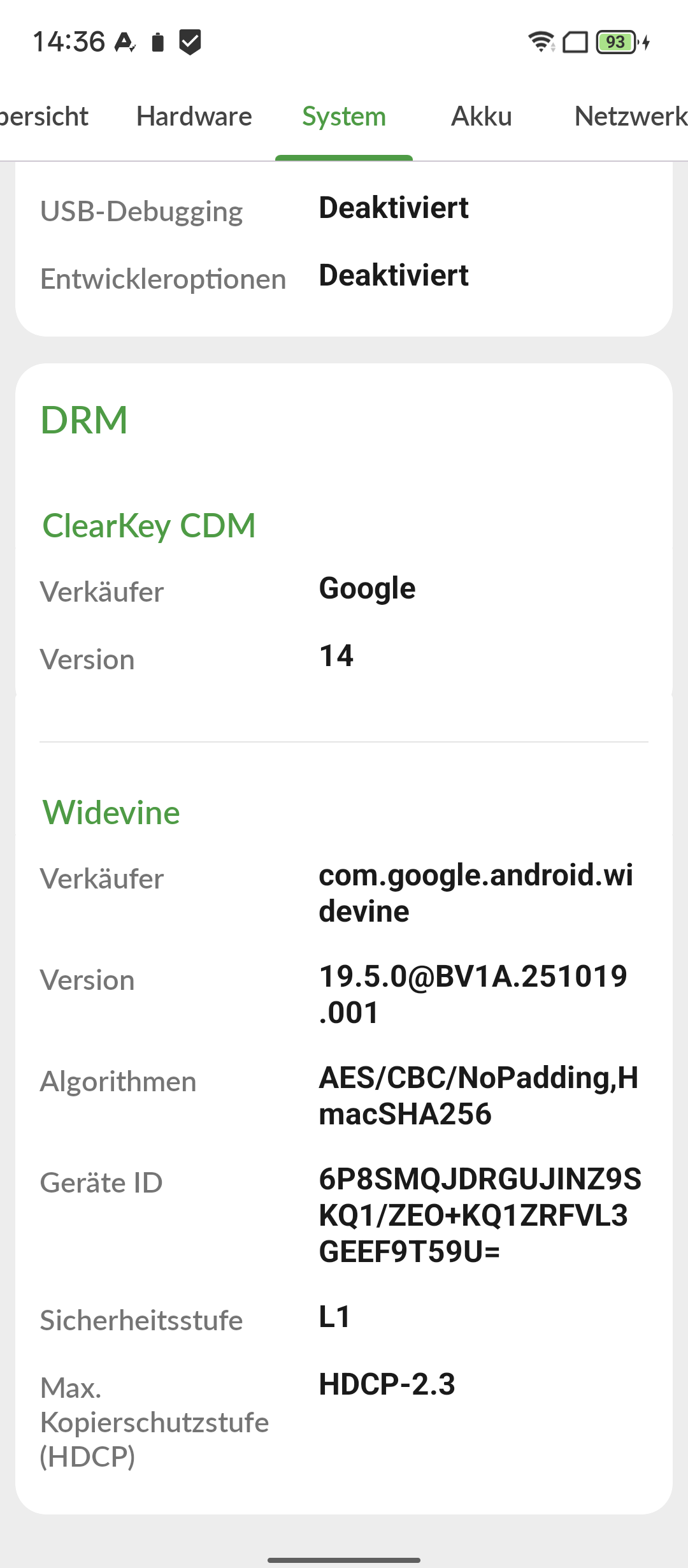Go to the Netzwerk tab
This screenshot has width=688, height=1568.
(x=629, y=117)
